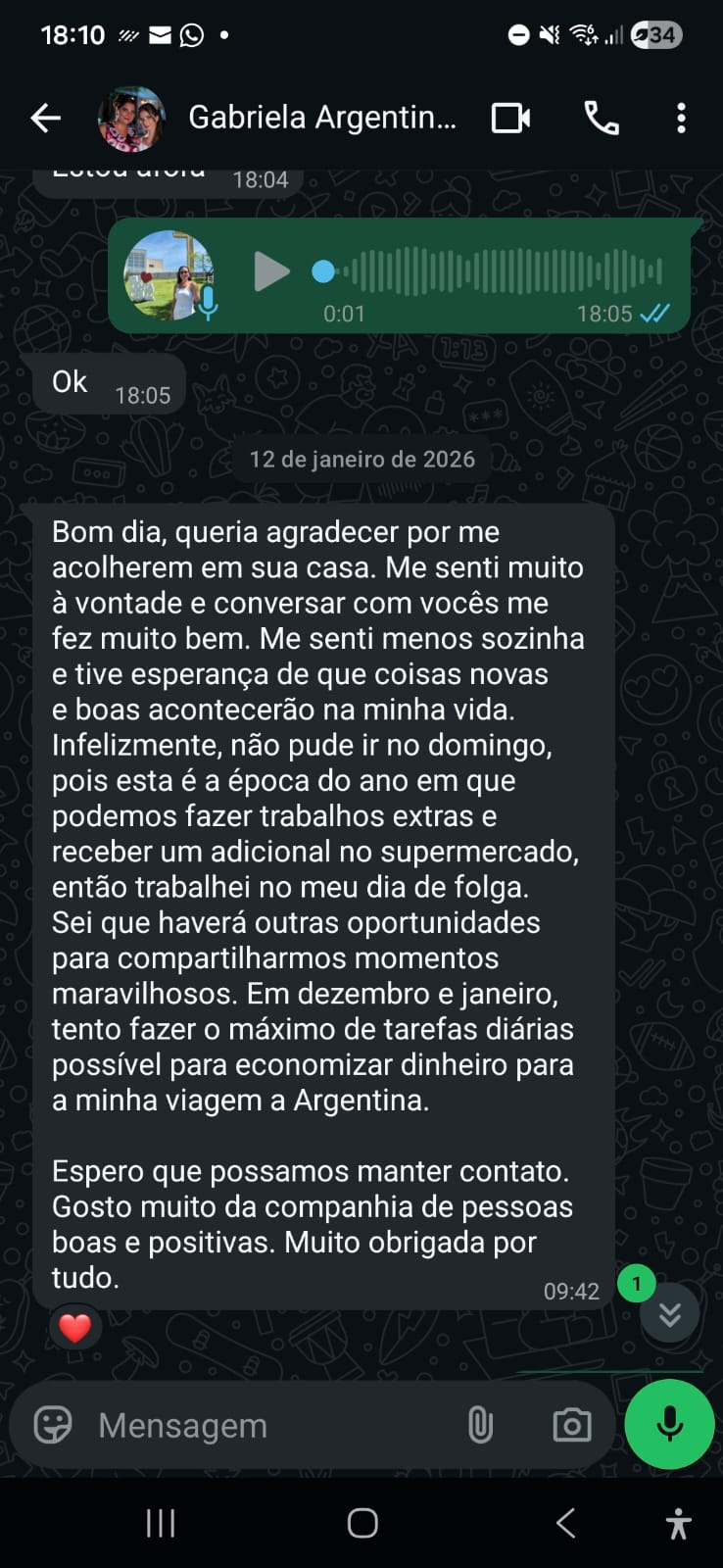
Task: Open the camera to send a photo
Action: coord(571,1425)
